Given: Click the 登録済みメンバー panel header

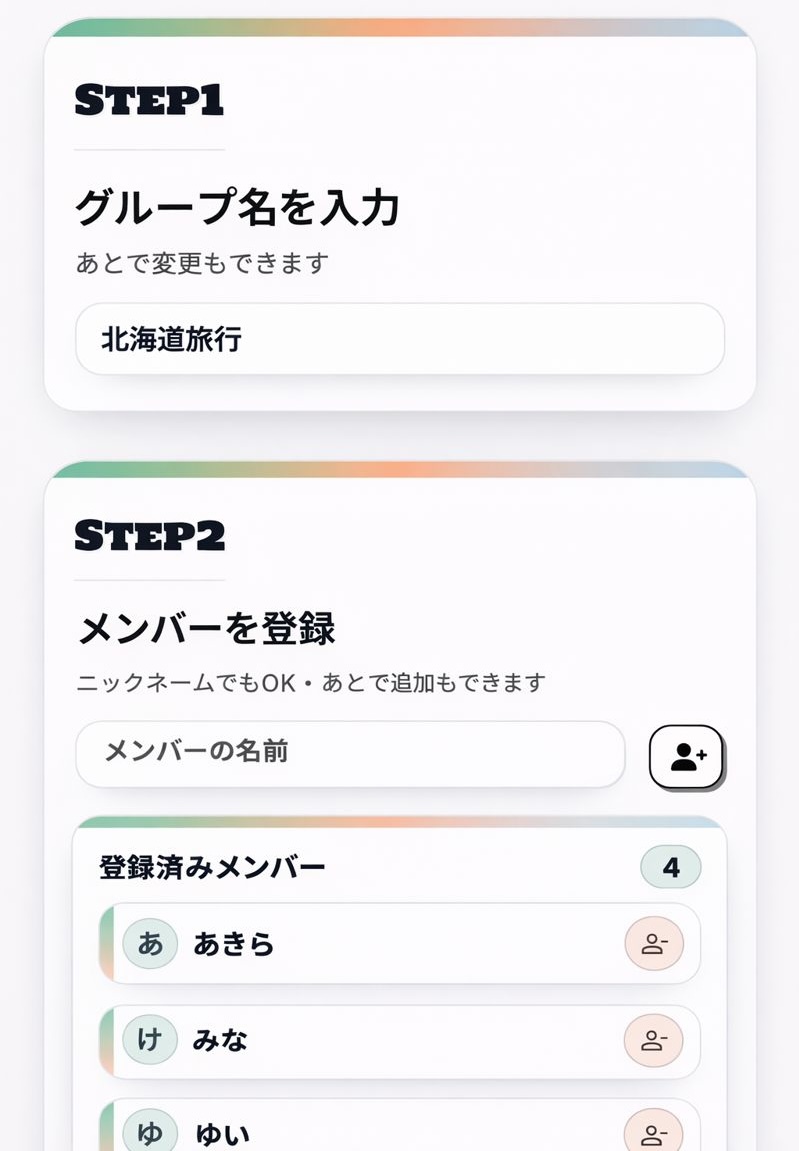Looking at the screenshot, I should pos(212,866).
